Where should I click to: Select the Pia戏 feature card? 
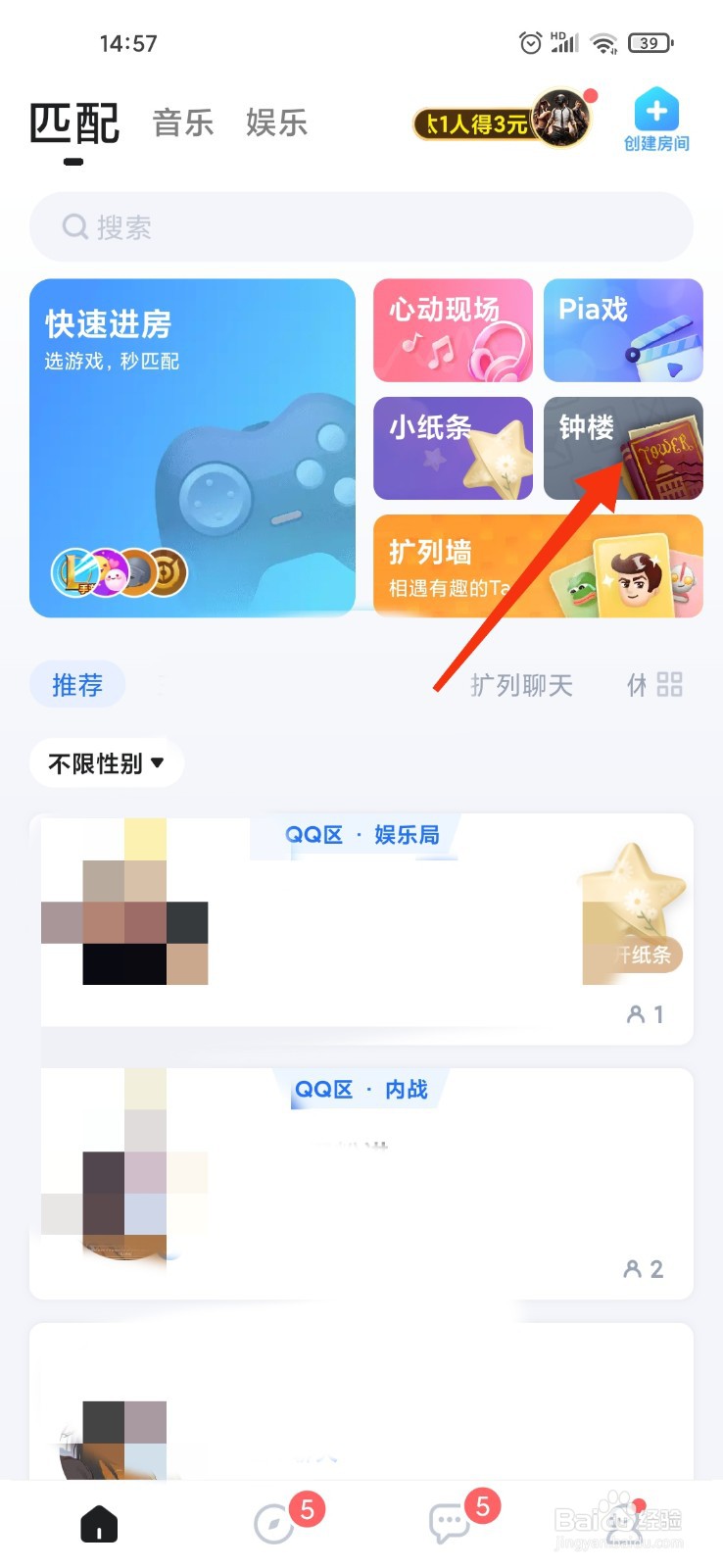[623, 330]
